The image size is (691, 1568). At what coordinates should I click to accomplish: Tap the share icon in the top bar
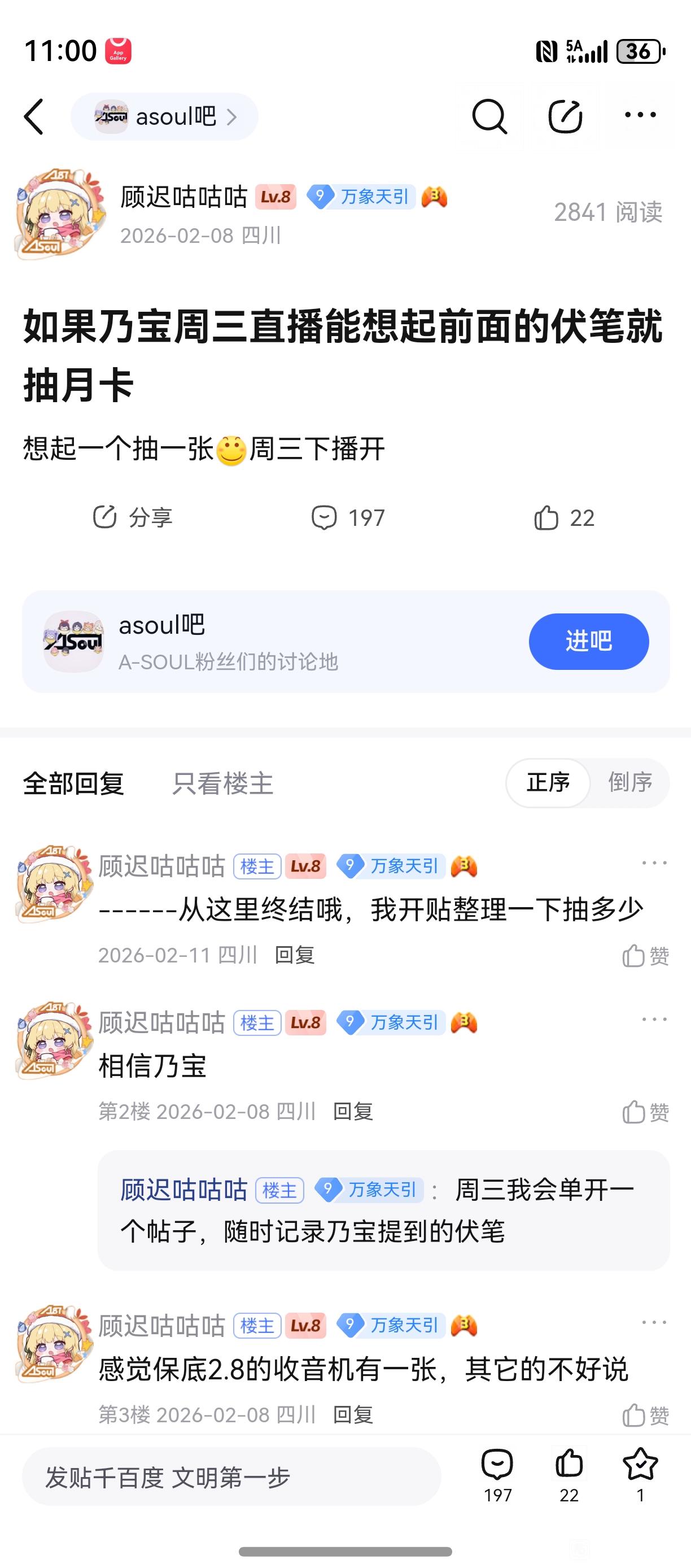coord(565,116)
